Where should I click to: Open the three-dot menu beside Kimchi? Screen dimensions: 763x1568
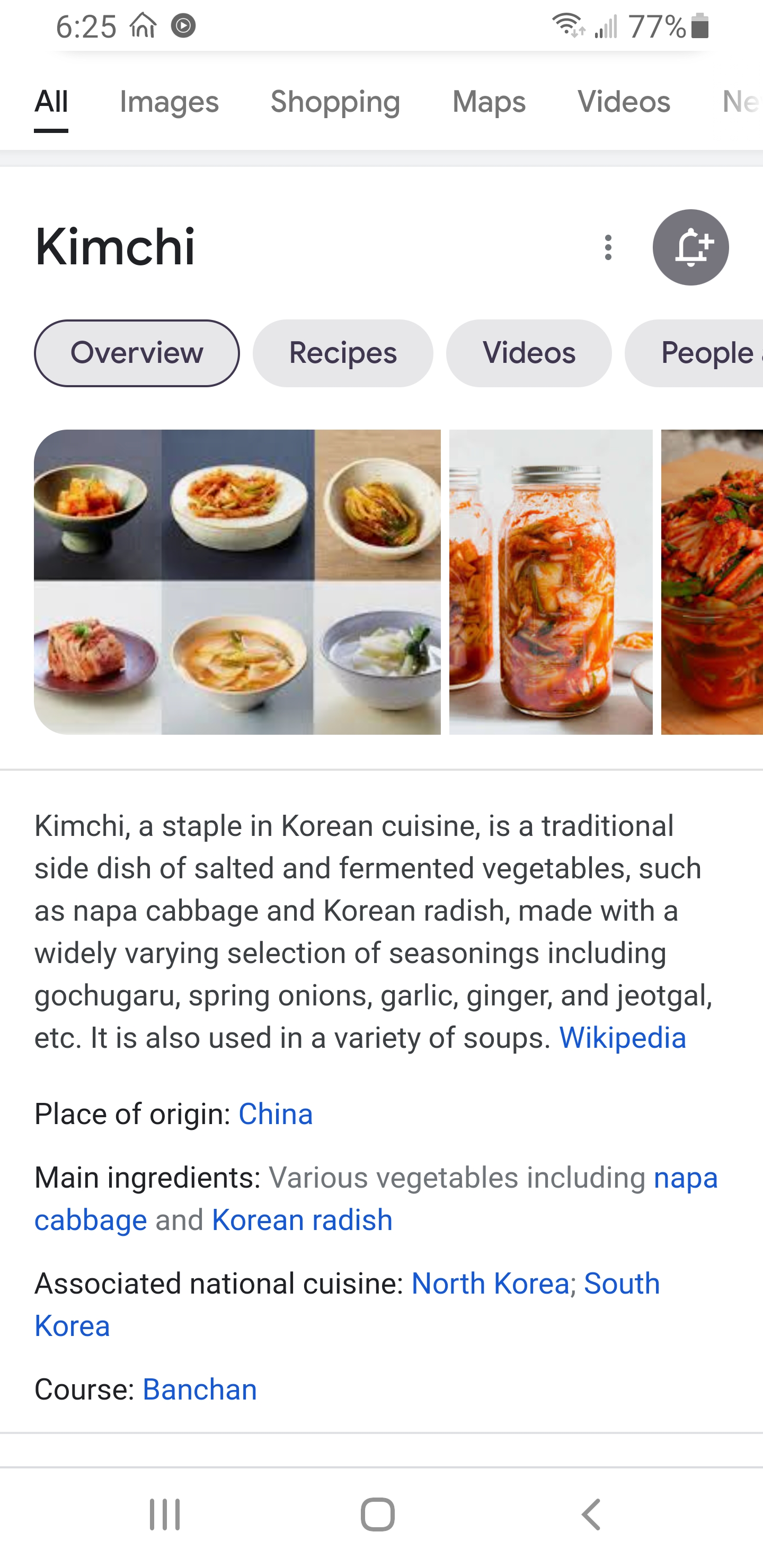pyautogui.click(x=608, y=248)
